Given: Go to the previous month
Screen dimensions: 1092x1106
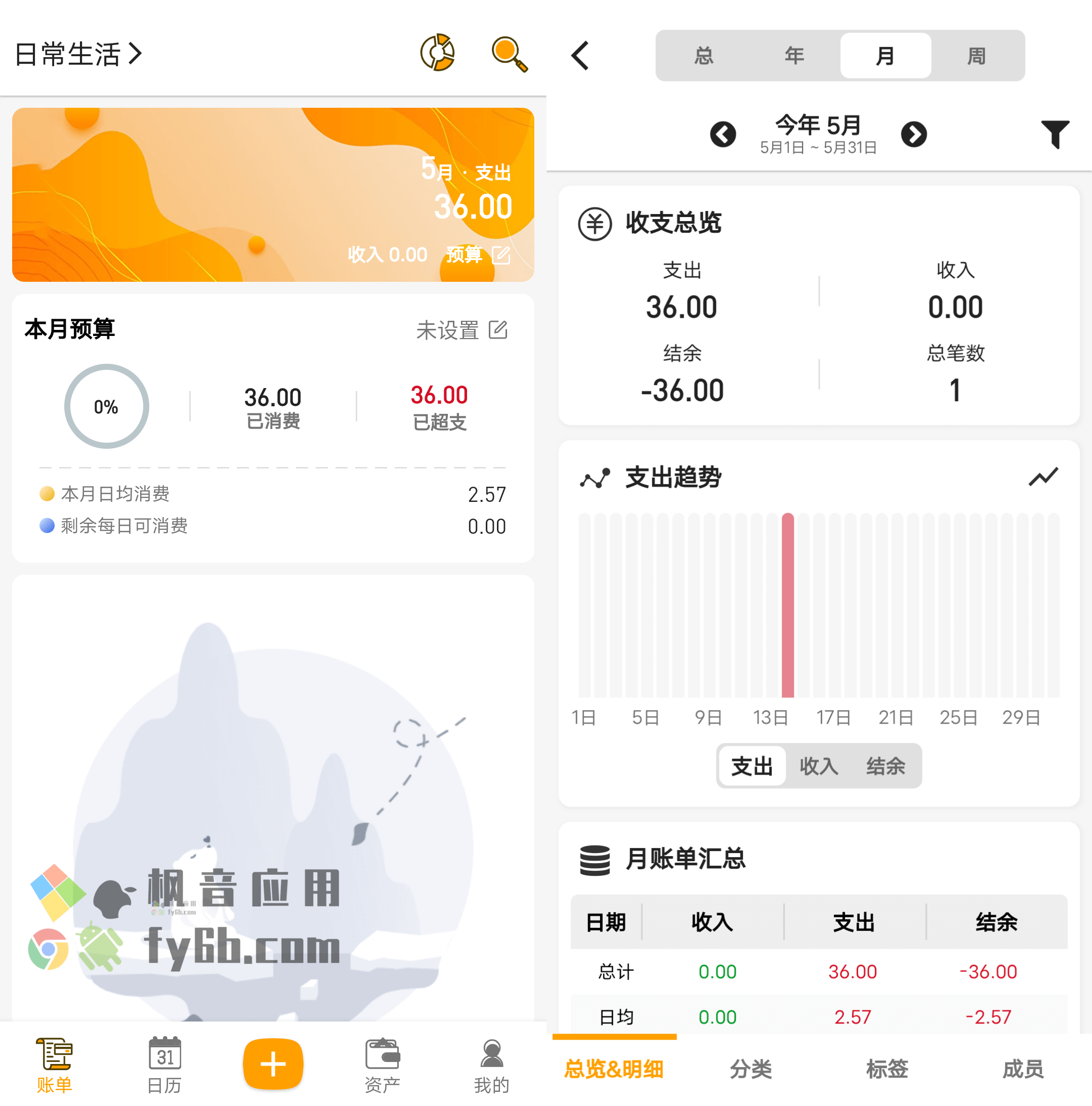Looking at the screenshot, I should (x=723, y=135).
